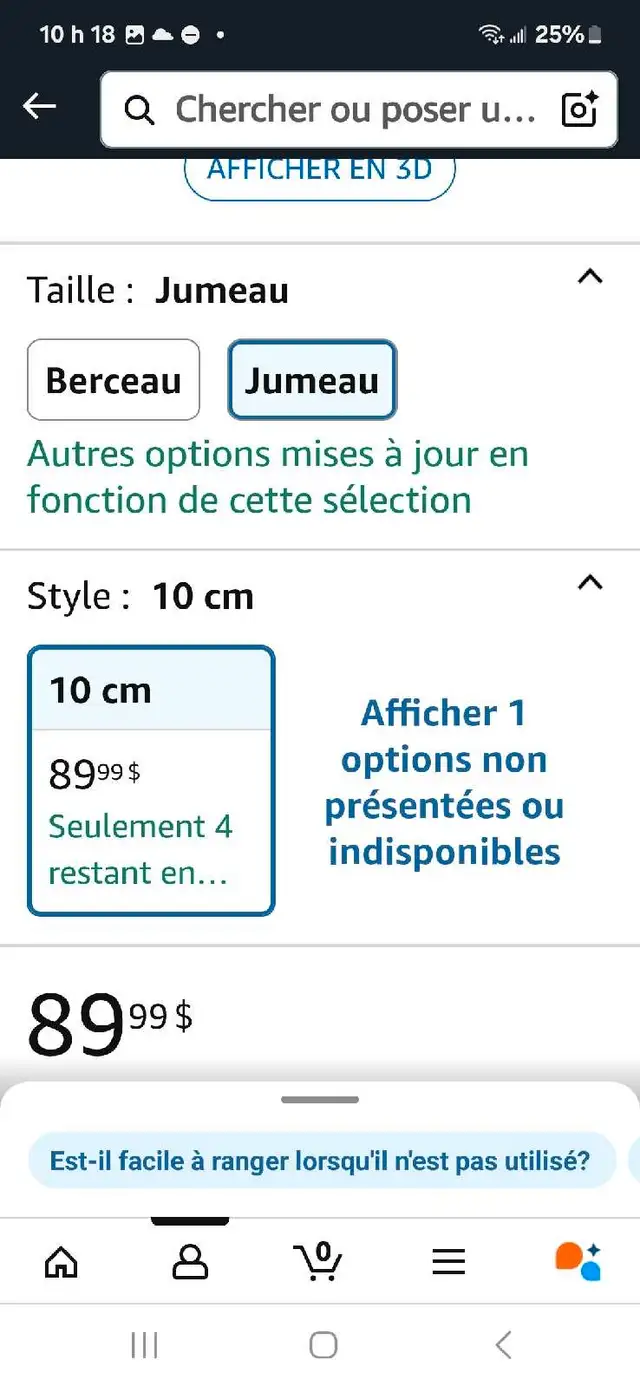Select the Berceau size option
The height and width of the screenshot is (1388, 640).
(x=113, y=380)
